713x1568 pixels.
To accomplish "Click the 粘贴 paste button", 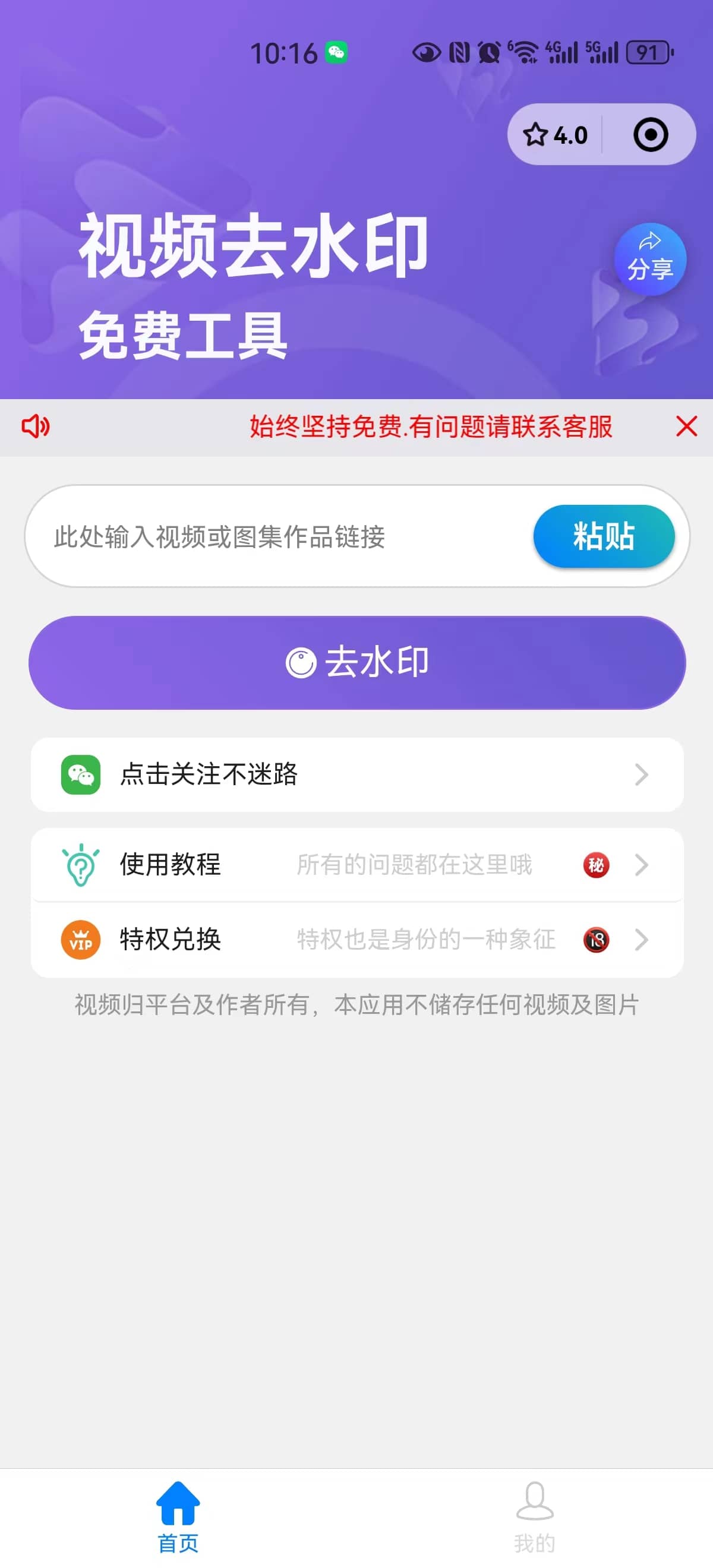I will tap(606, 536).
